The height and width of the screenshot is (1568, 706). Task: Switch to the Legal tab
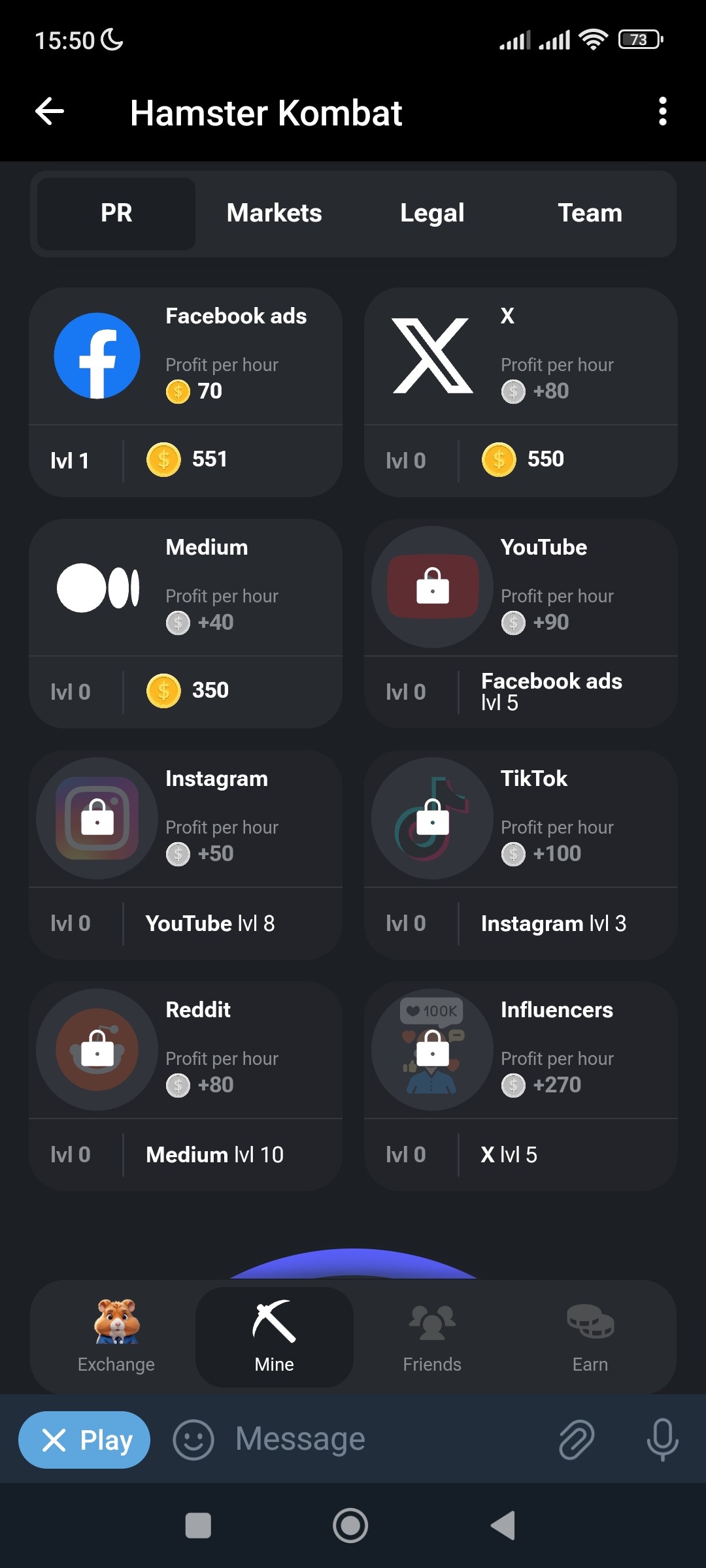point(432,214)
